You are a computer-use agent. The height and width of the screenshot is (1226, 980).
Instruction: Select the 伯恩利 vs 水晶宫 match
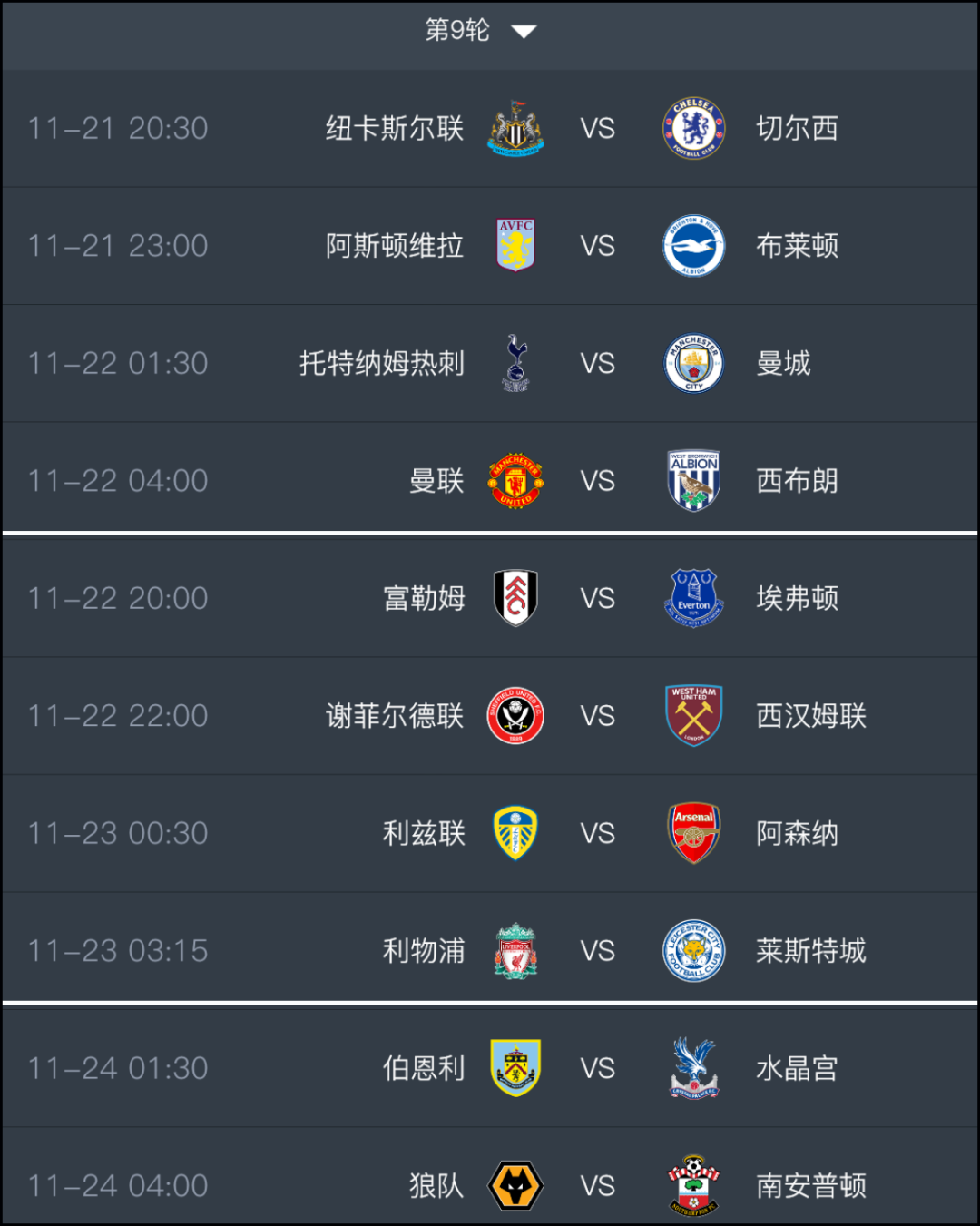[x=597, y=1069]
